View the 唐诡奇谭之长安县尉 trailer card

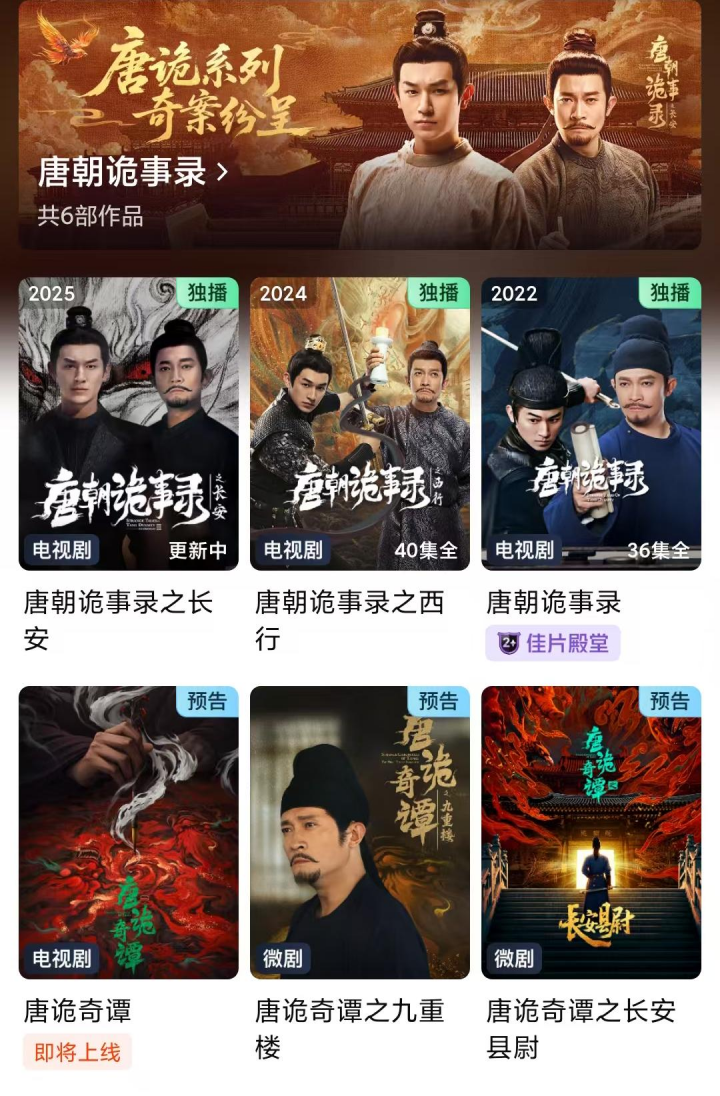pos(590,832)
